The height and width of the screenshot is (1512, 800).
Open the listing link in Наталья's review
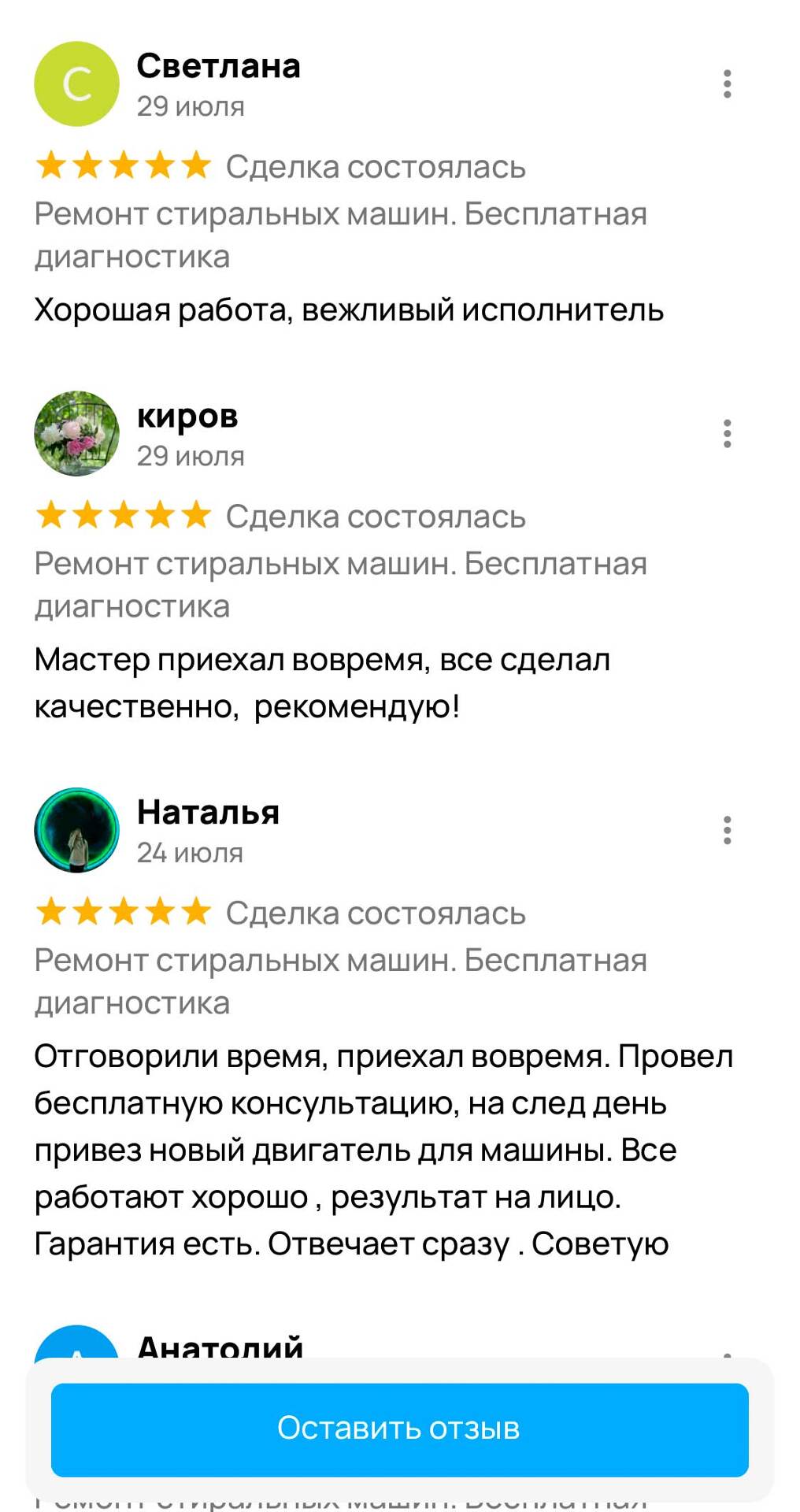coord(340,981)
